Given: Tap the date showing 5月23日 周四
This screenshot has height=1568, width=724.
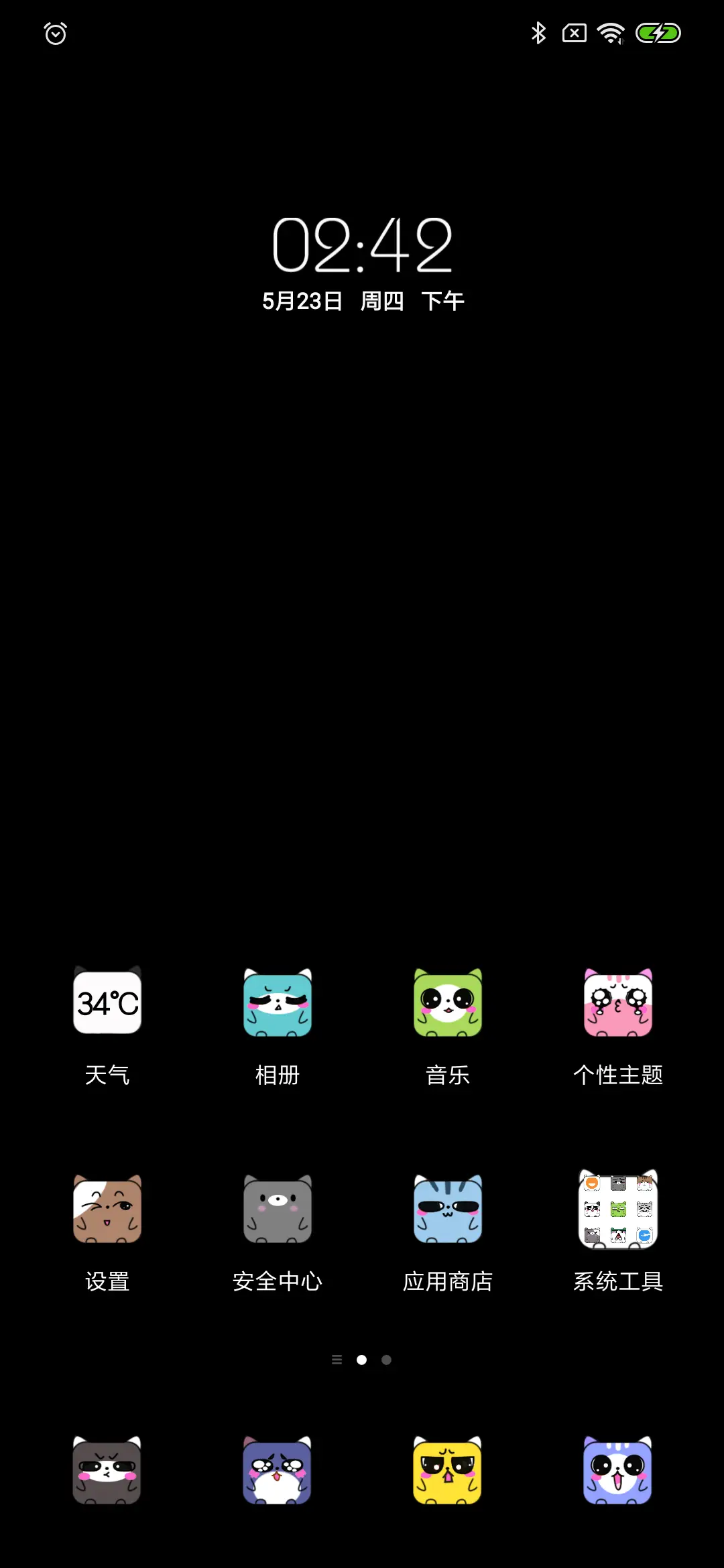Looking at the screenshot, I should 362,301.
